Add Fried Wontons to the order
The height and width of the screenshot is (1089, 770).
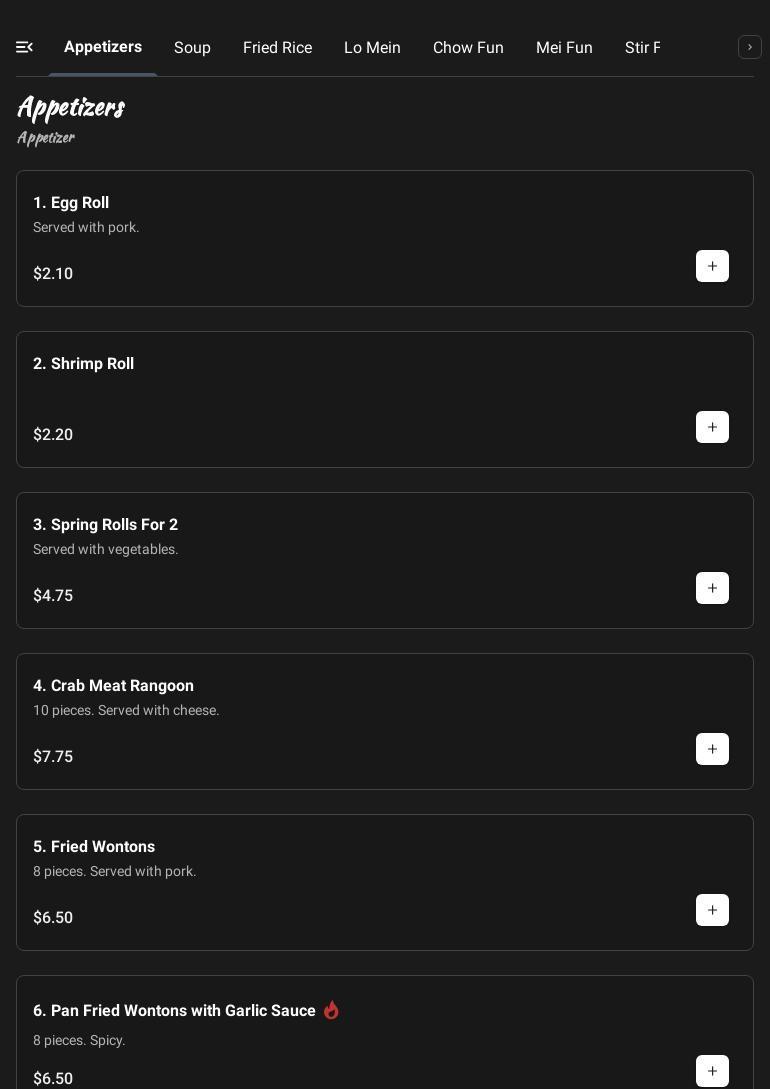(712, 910)
